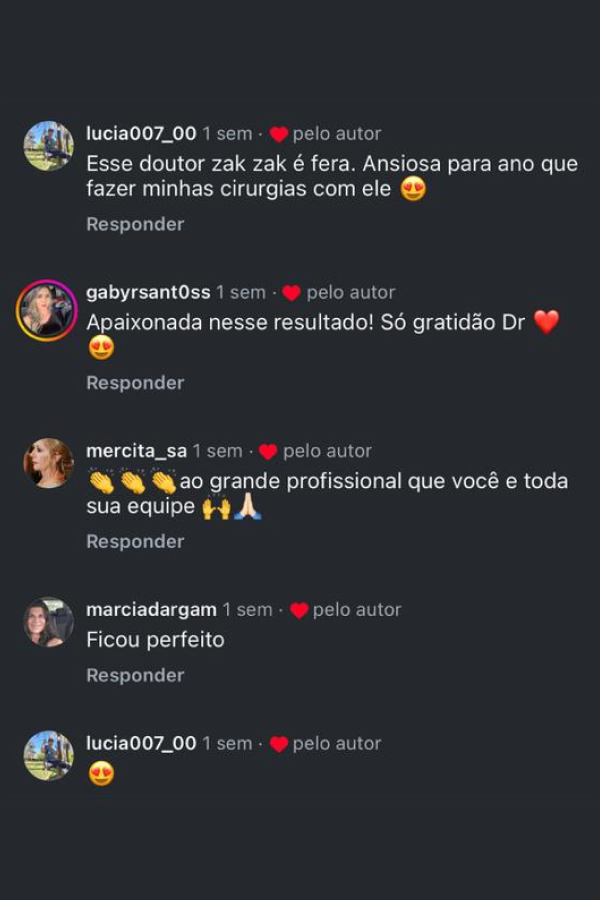Tap Responder under marciadargam's 'Ficou perfeito' comment
Viewport: 600px width, 900px height.
point(135,675)
